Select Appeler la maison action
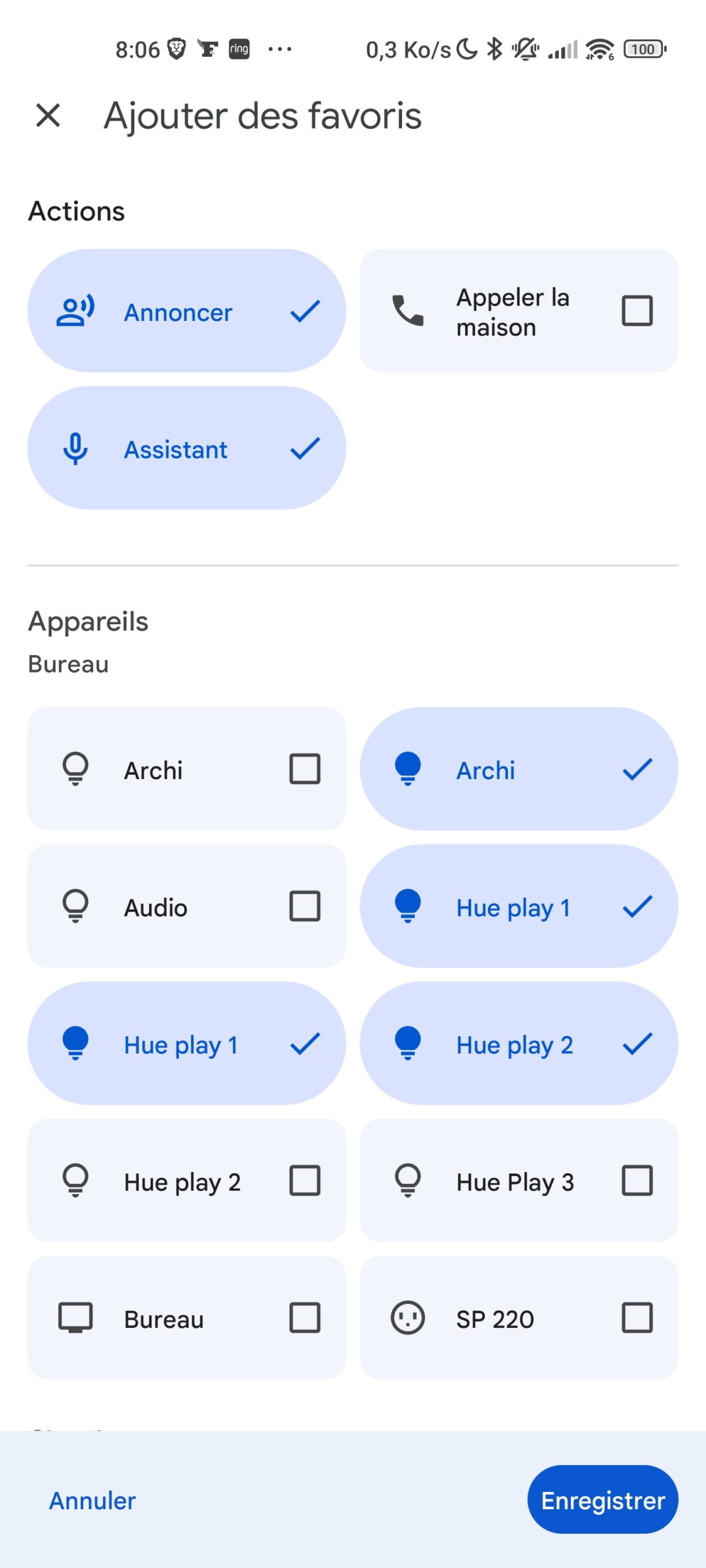Image resolution: width=706 pixels, height=1568 pixels. pos(518,311)
